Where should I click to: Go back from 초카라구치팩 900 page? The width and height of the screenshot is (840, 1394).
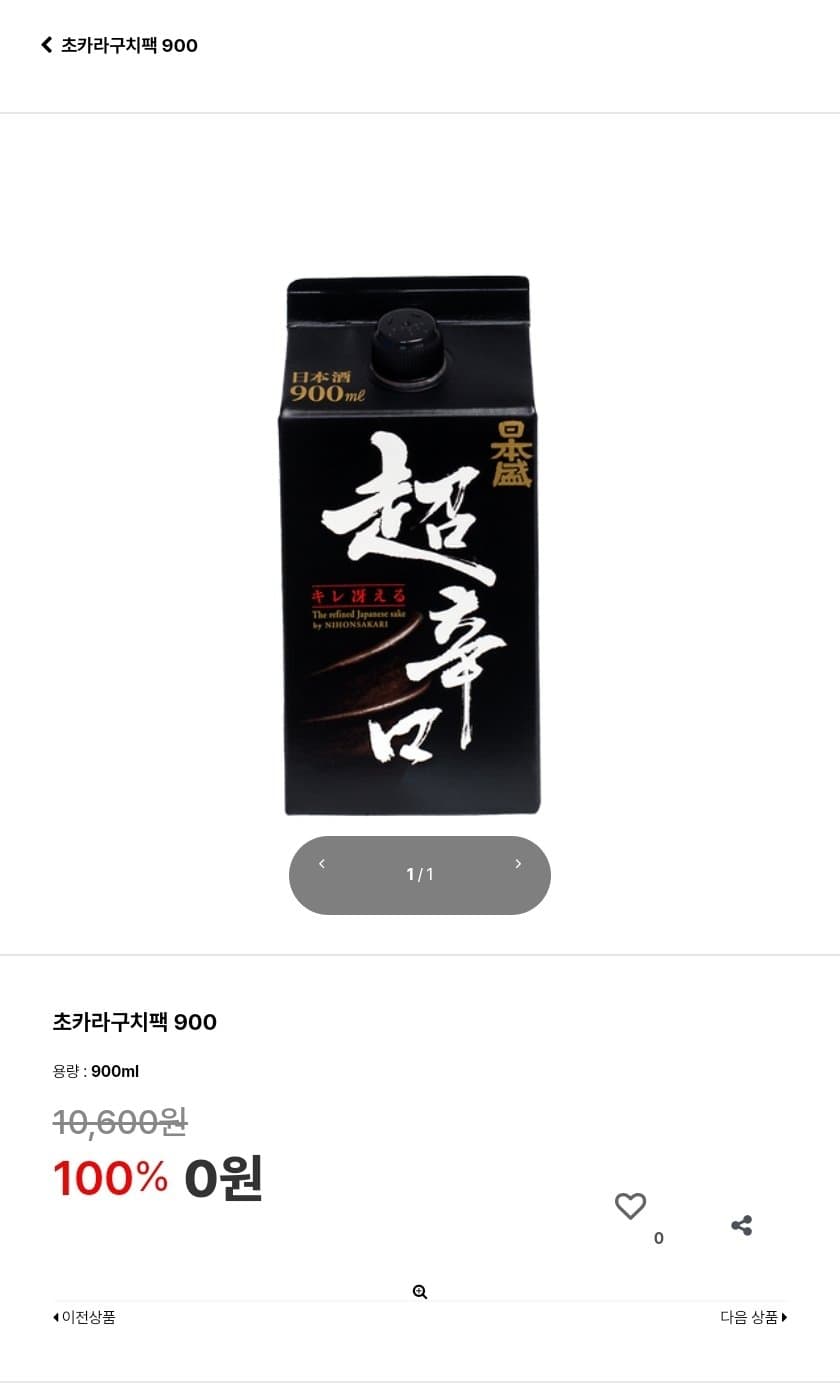point(46,45)
